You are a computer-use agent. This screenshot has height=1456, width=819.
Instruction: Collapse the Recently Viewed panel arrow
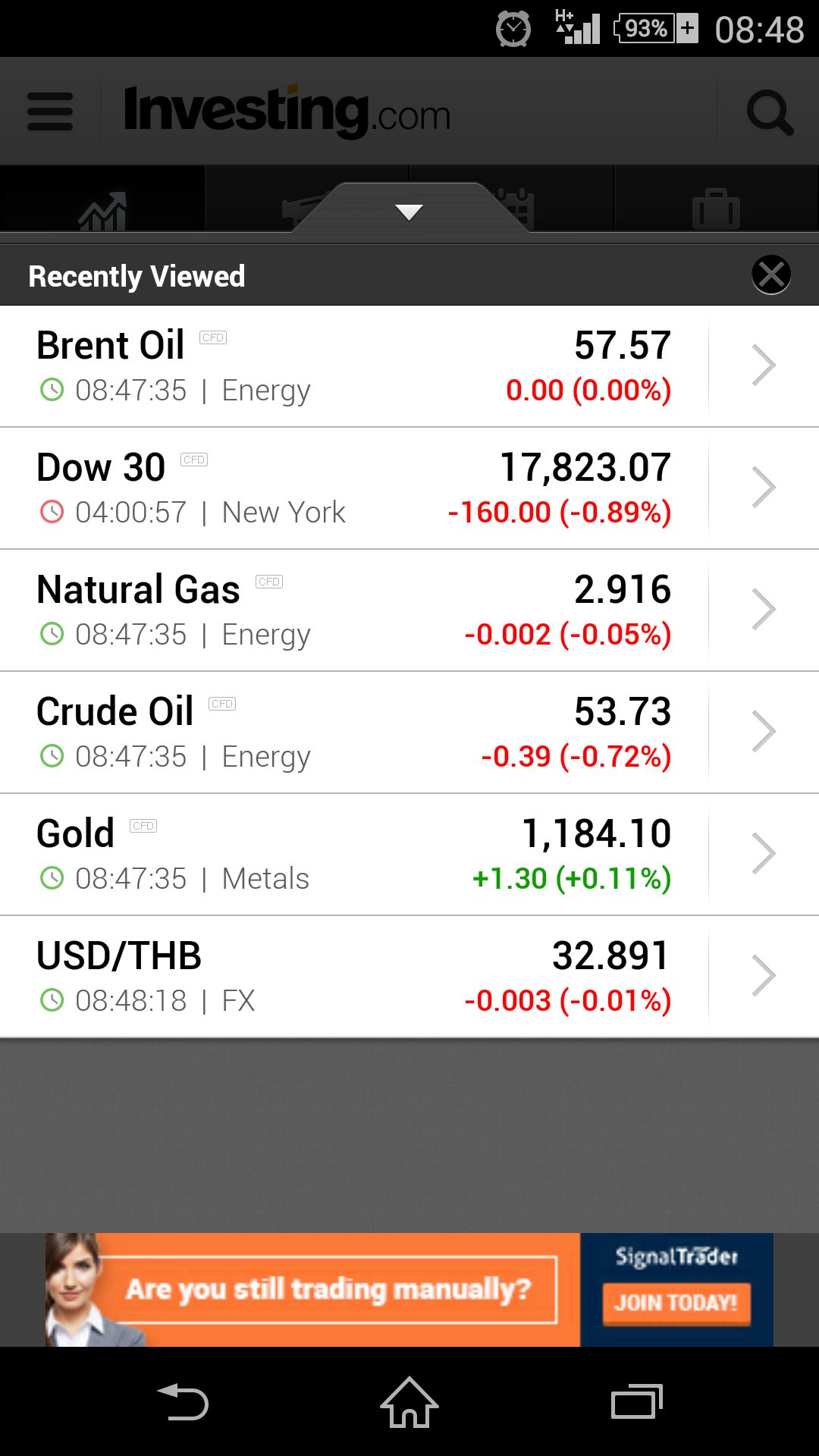pos(409,212)
